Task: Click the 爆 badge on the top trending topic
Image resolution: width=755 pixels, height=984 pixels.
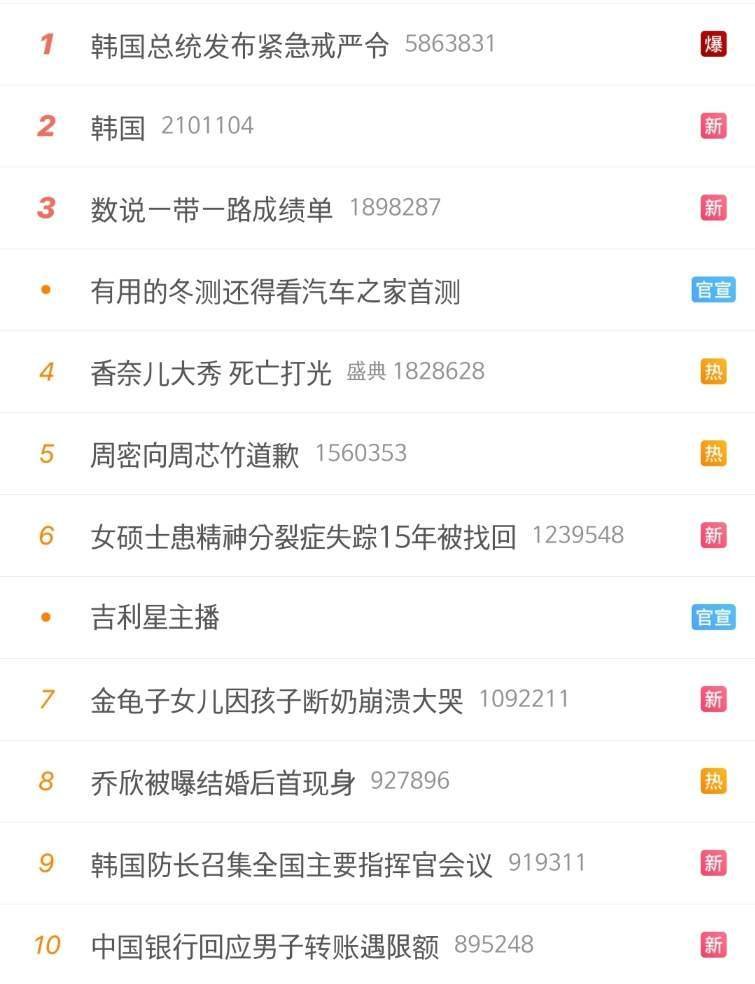Action: pos(713,46)
